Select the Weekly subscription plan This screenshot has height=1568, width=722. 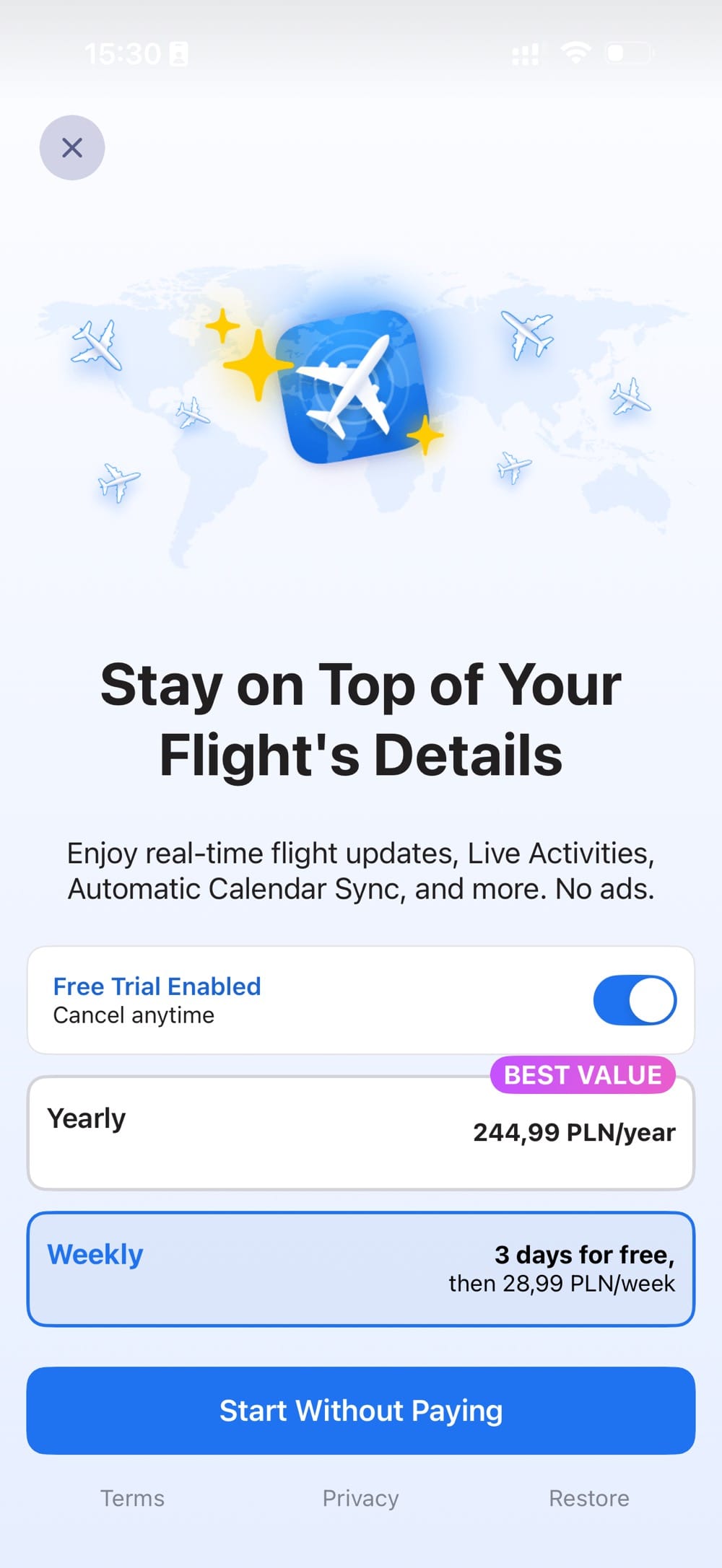point(361,1269)
